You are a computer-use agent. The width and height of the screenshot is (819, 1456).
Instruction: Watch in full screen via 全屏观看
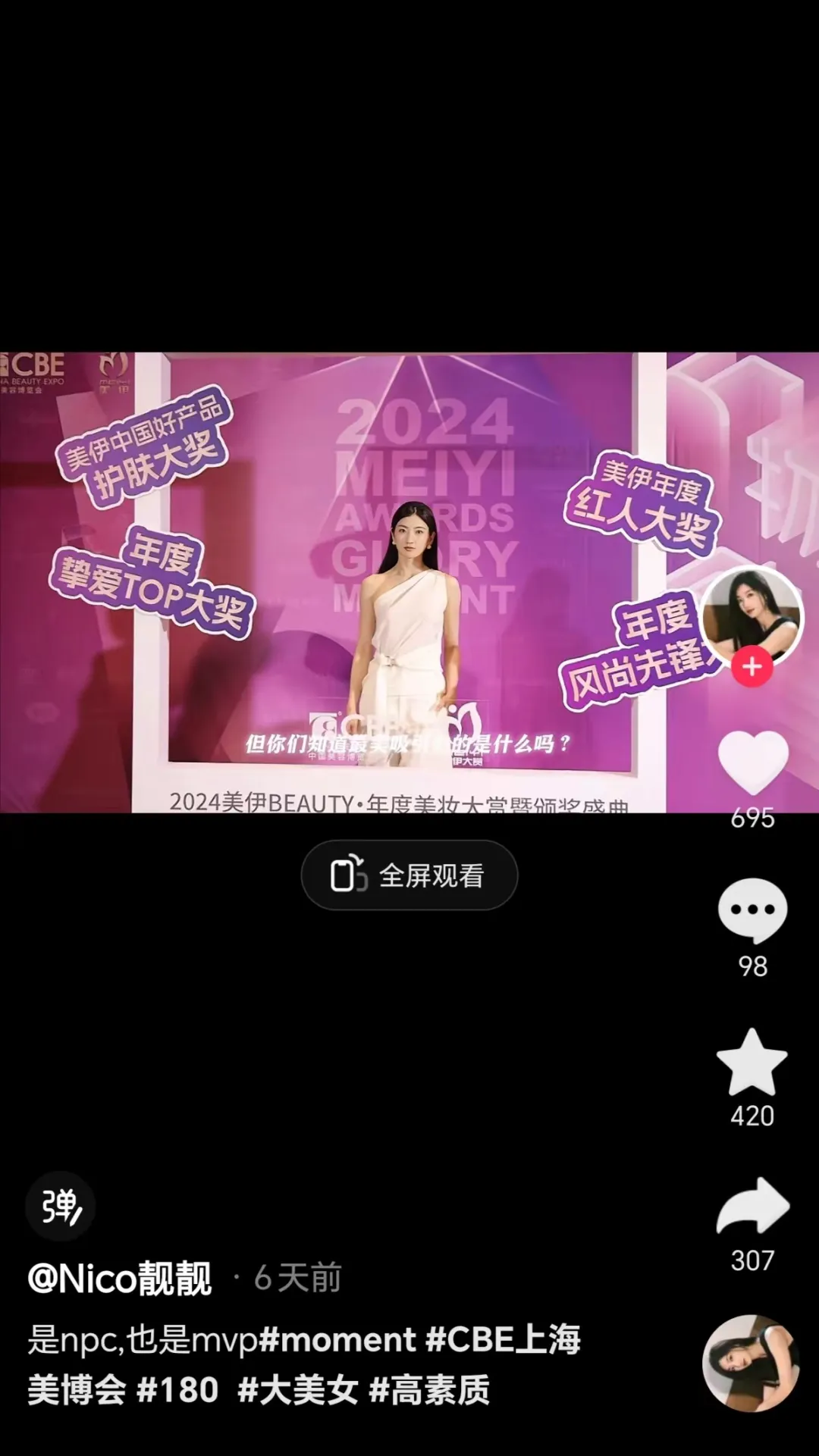point(409,875)
